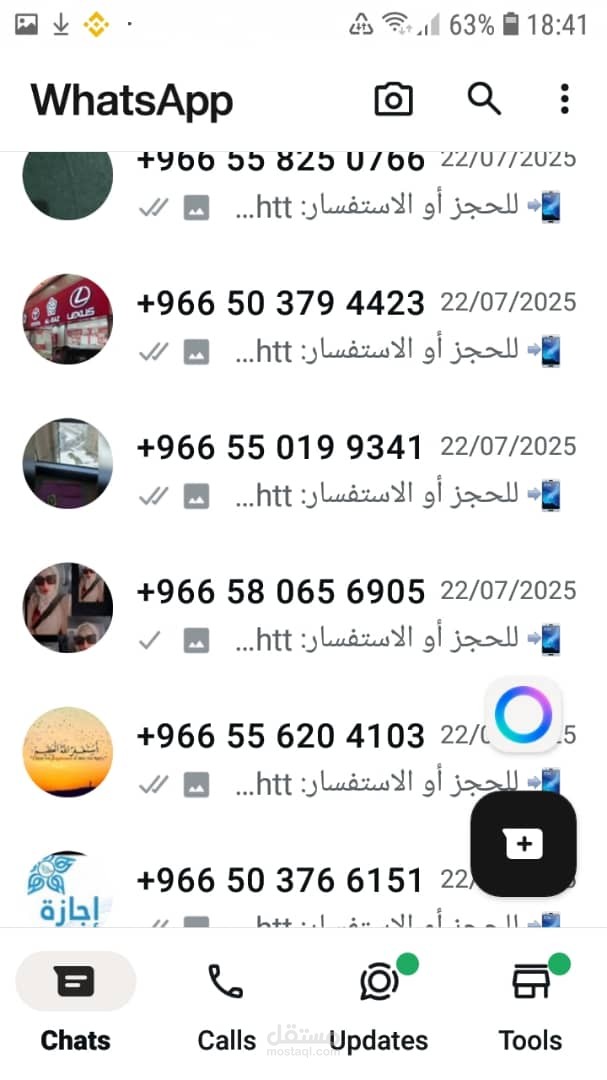Open chat with +966 58 065 6905
This screenshot has width=607, height=1080.
[x=300, y=609]
